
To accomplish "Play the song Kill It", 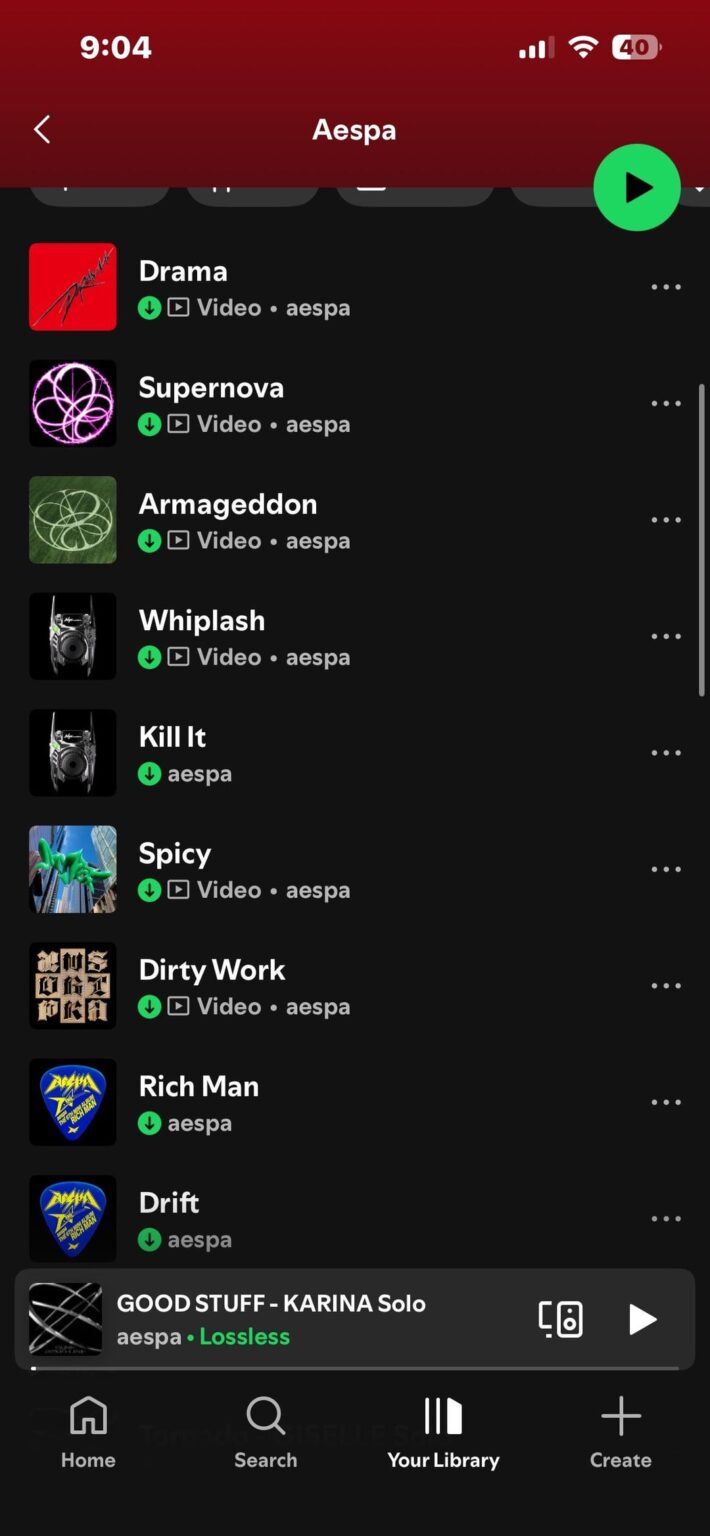I will coord(355,753).
